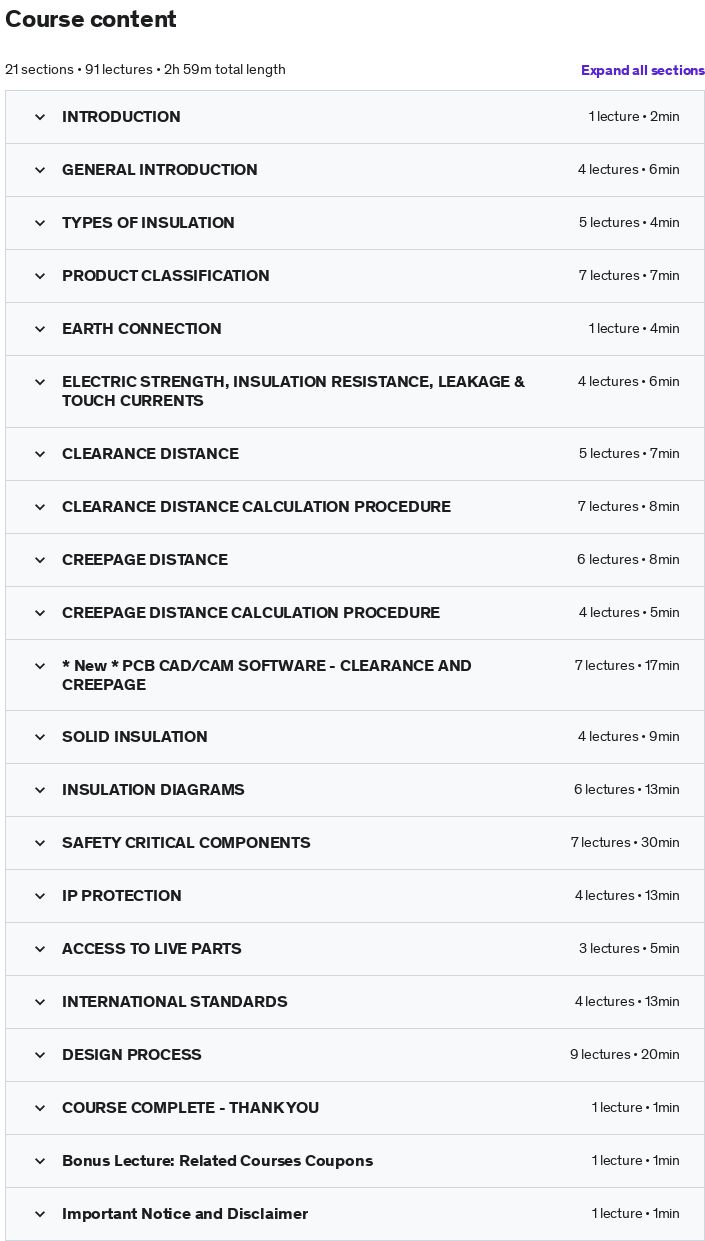Expand all sections of the course

click(x=642, y=70)
